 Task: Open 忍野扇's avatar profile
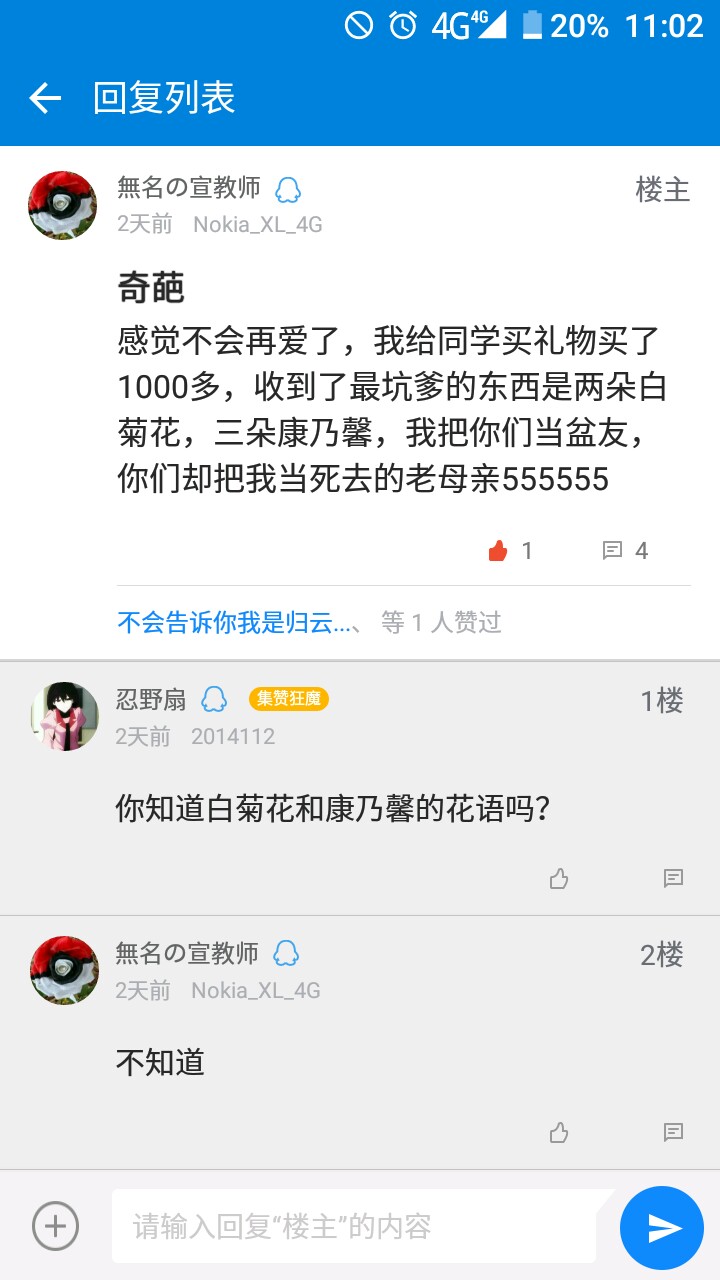tap(65, 717)
